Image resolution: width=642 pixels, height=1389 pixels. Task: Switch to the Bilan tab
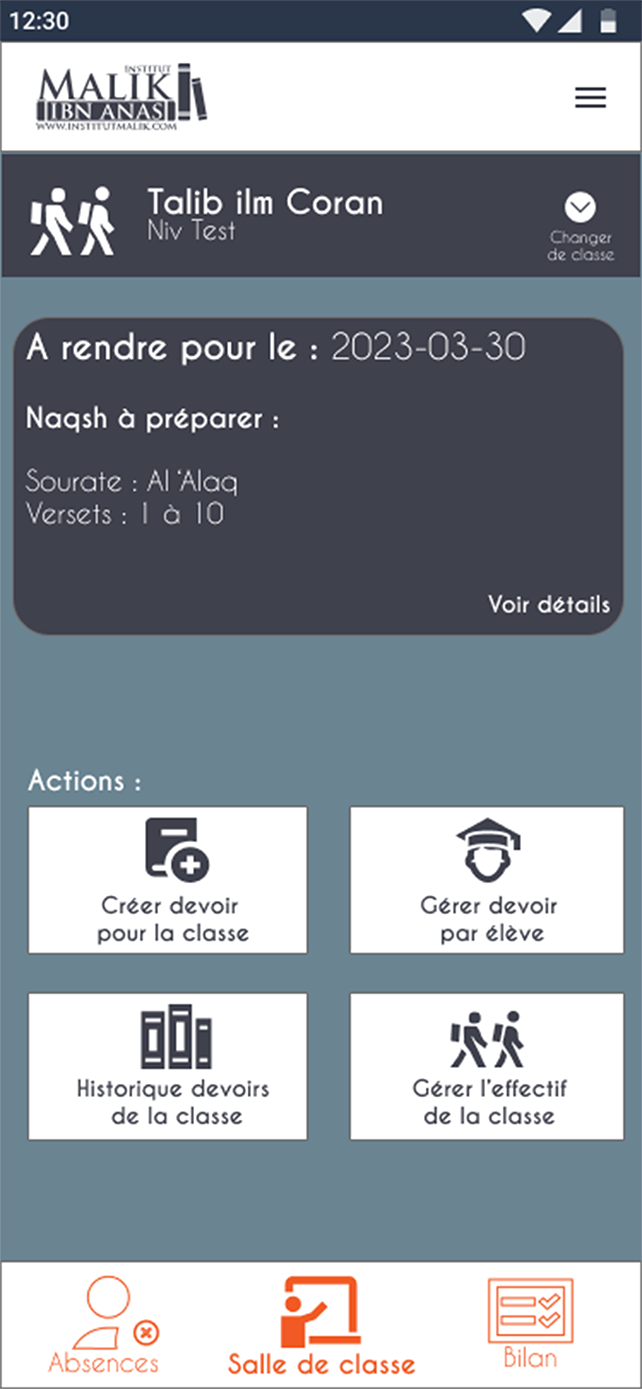[x=530, y=1325]
